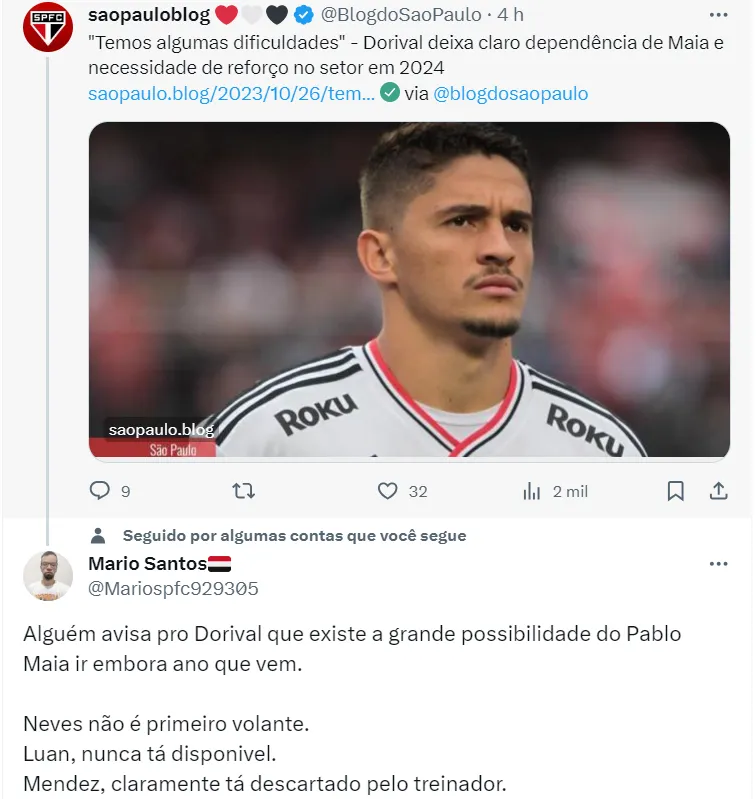Open Mario Santos' profile picture
Screen dimensions: 756x799
click(48, 575)
